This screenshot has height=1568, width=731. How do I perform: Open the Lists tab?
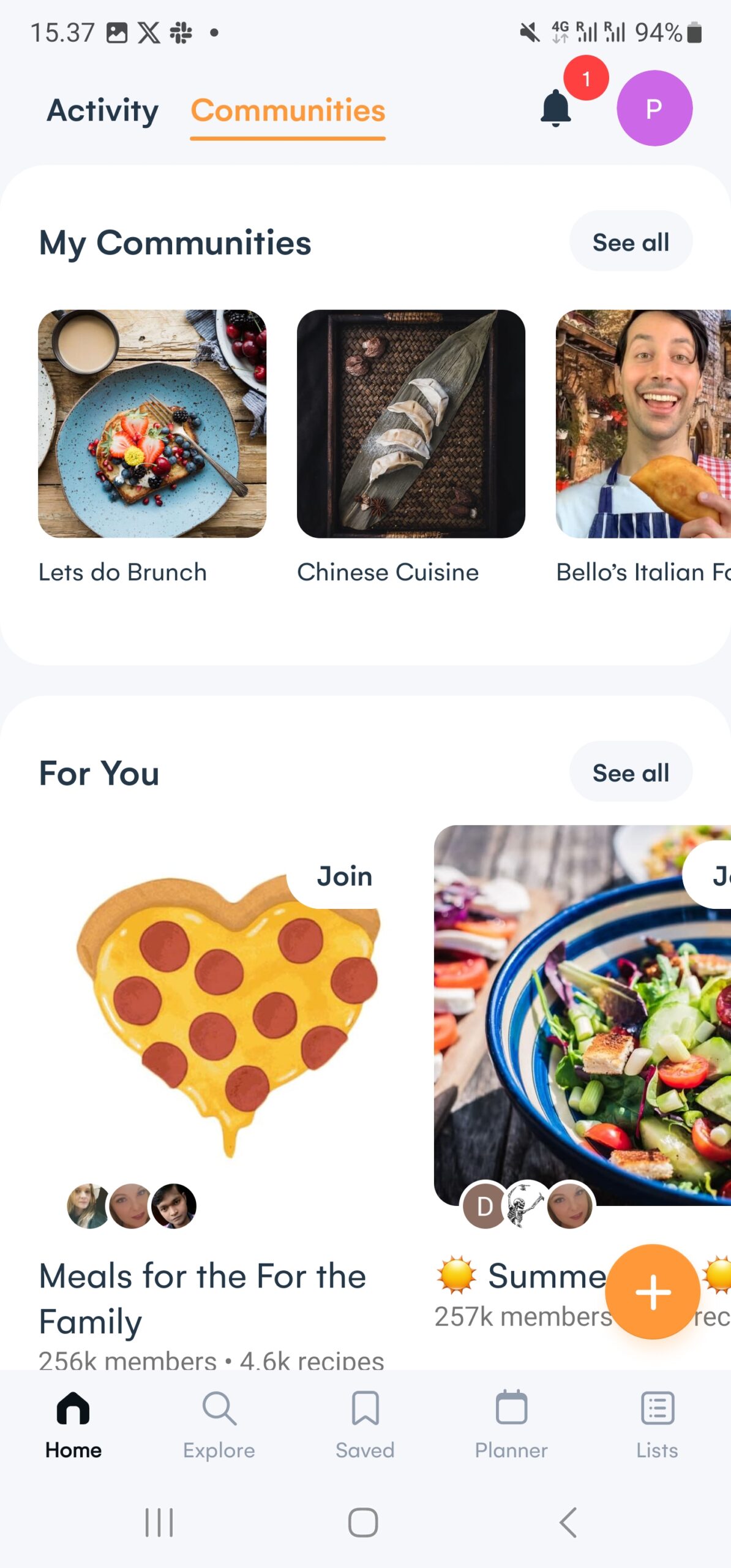[x=657, y=1424]
